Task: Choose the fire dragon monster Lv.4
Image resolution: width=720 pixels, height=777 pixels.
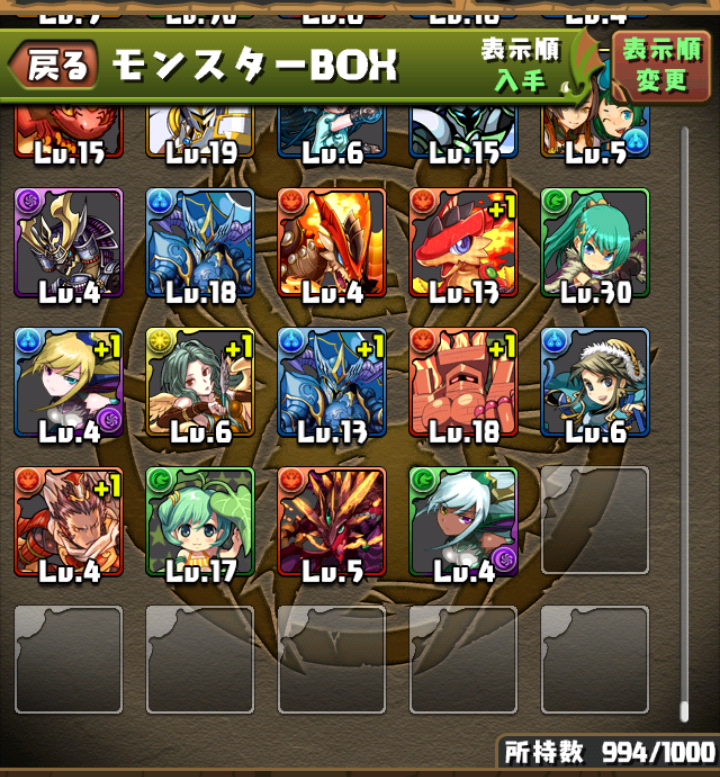Action: coord(331,243)
